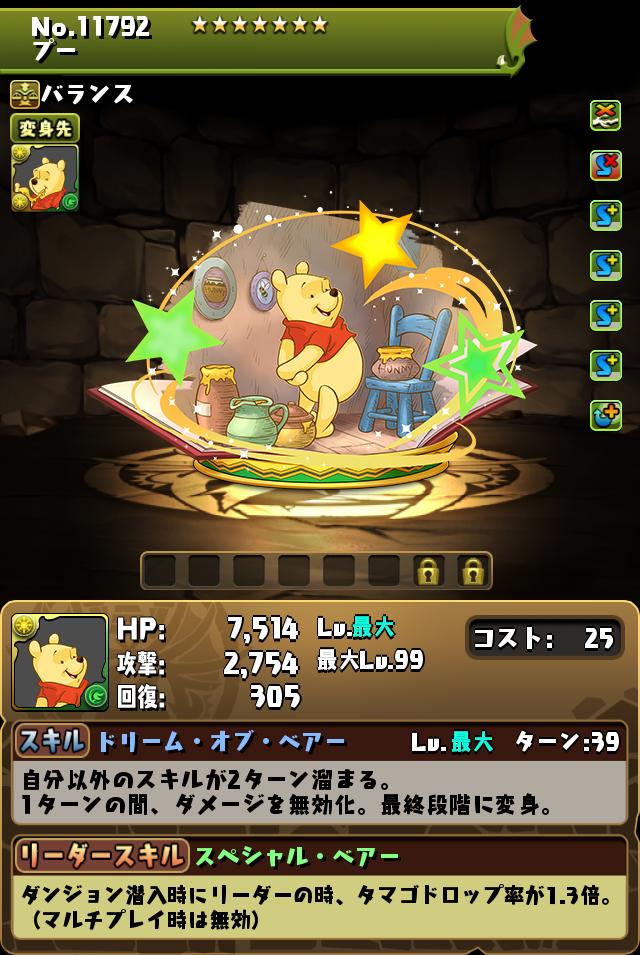Tap the プー portrait beside the HP stats
640x955 pixels.
point(60,661)
